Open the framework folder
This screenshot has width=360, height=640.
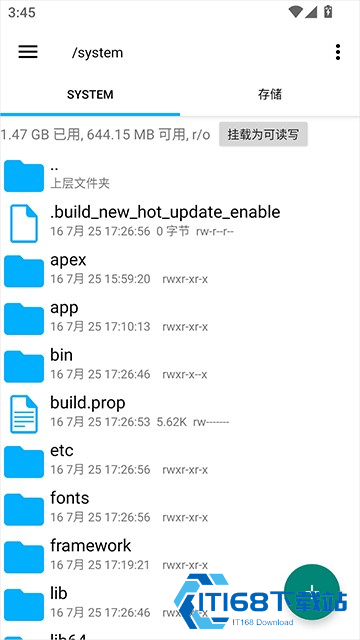tap(180, 556)
